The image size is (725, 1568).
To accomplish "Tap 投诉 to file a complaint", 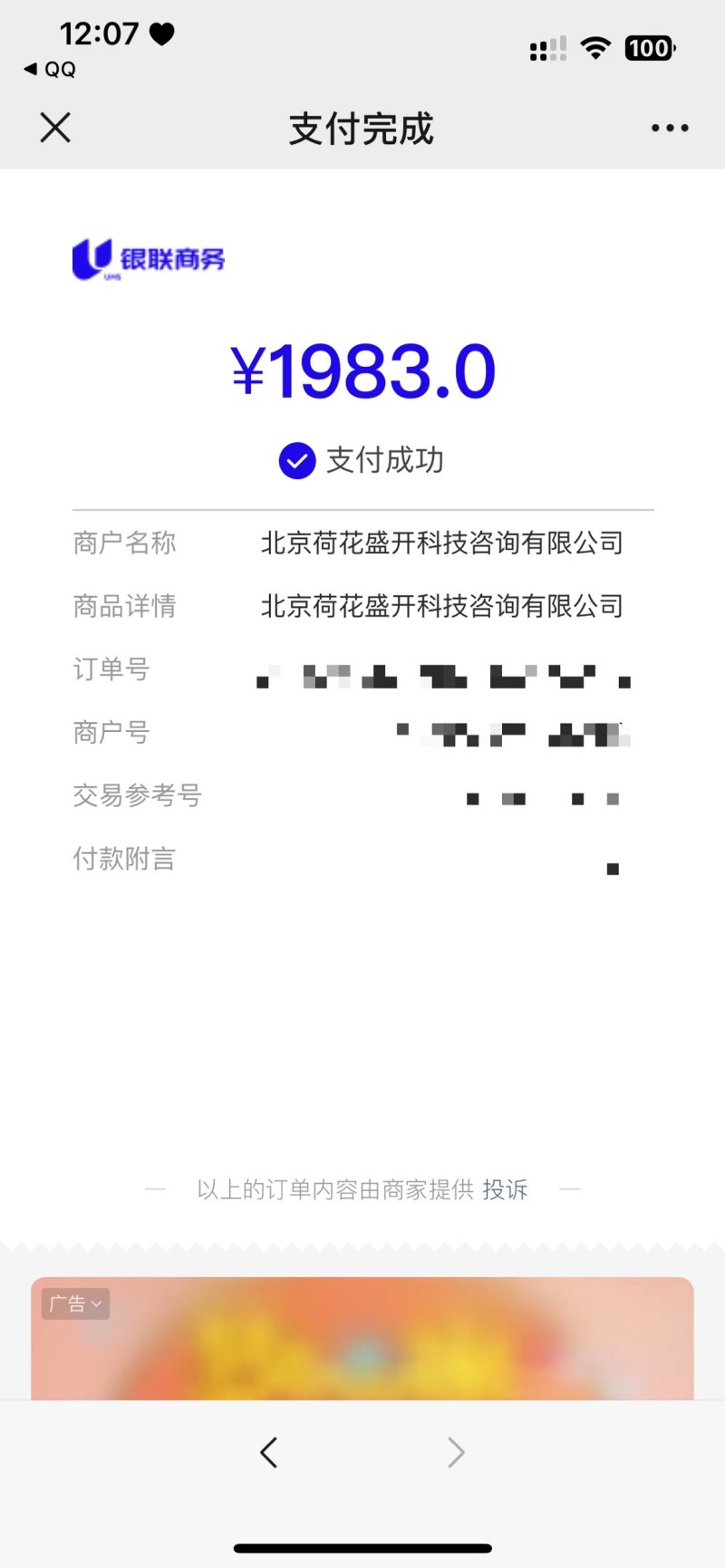I will pyautogui.click(x=506, y=1189).
